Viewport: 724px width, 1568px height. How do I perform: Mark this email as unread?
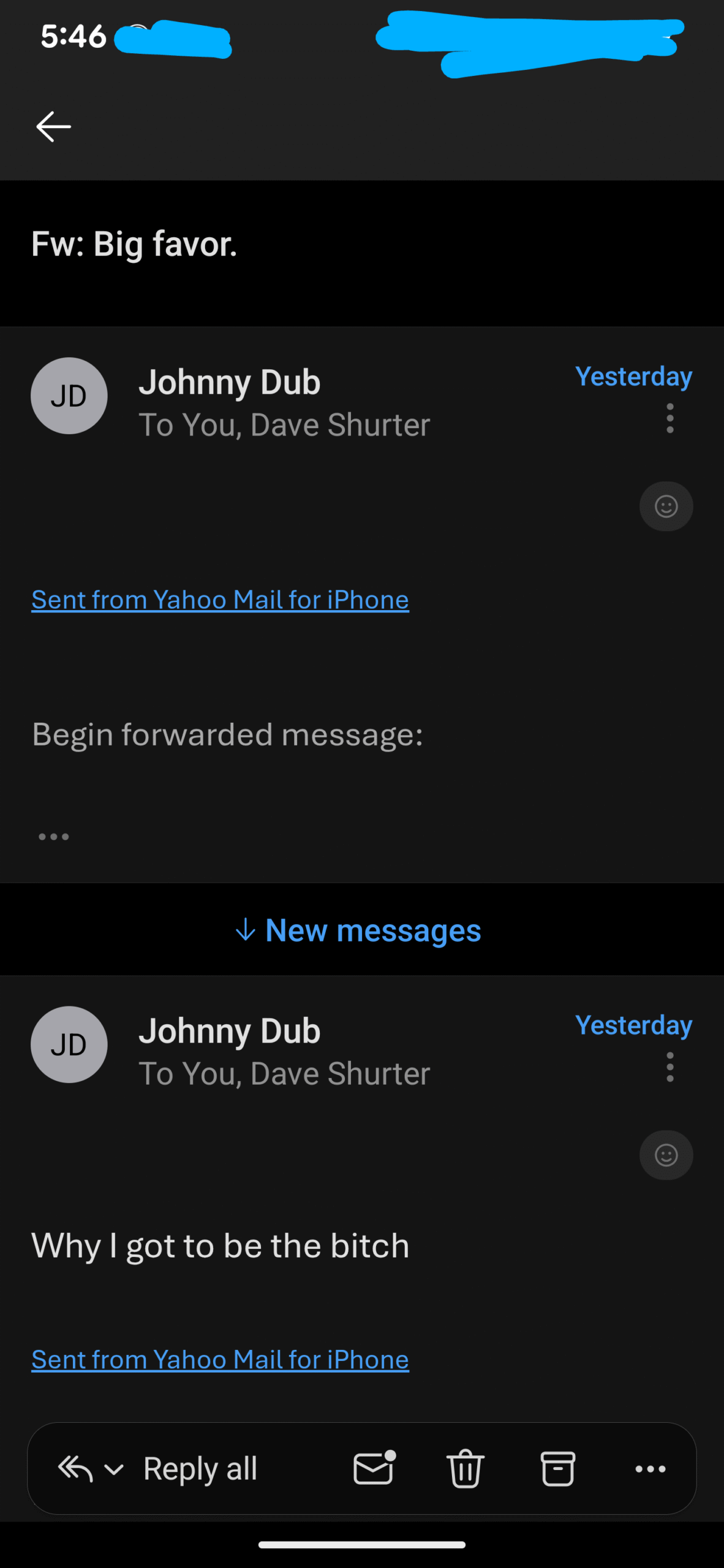coord(374,1468)
